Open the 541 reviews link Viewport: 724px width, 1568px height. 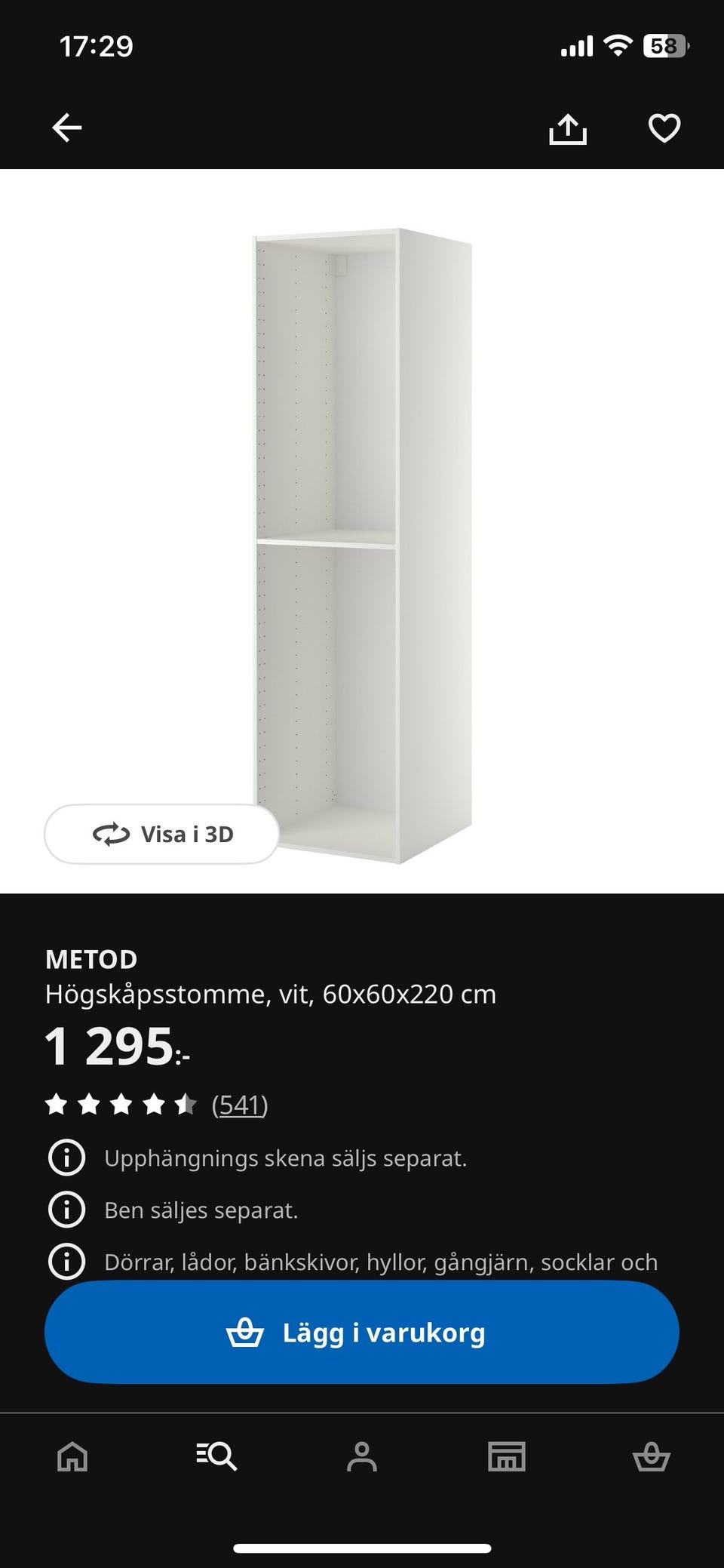coord(240,1105)
